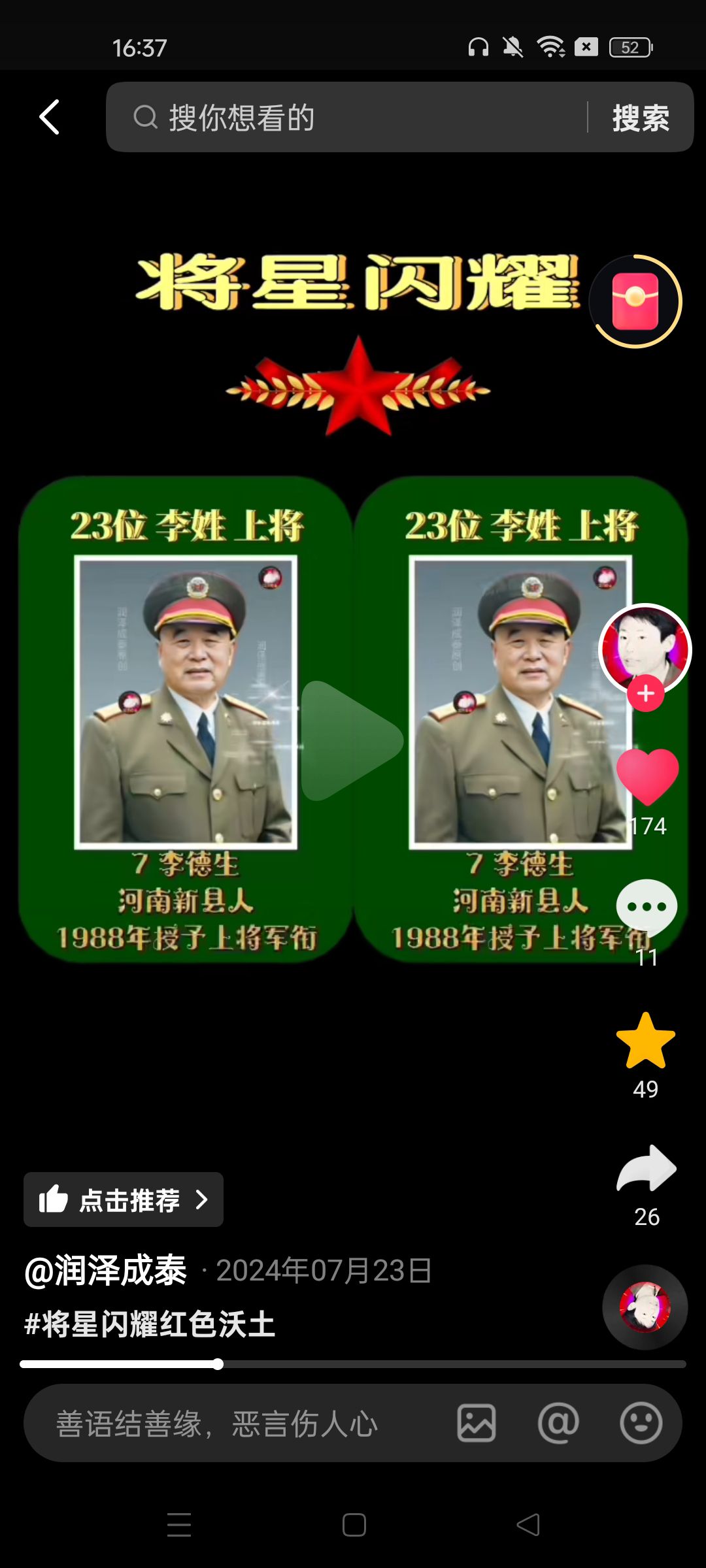The width and height of the screenshot is (706, 1568).
Task: Like the video with the heart icon
Action: [x=647, y=776]
